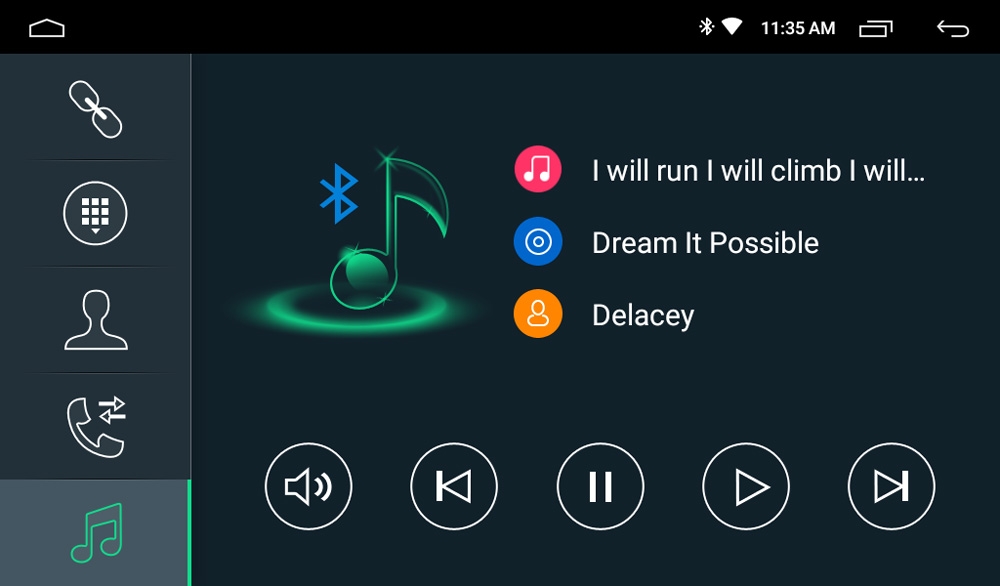The height and width of the screenshot is (586, 1000).
Task: Tap the volume speaker button
Action: (308, 487)
